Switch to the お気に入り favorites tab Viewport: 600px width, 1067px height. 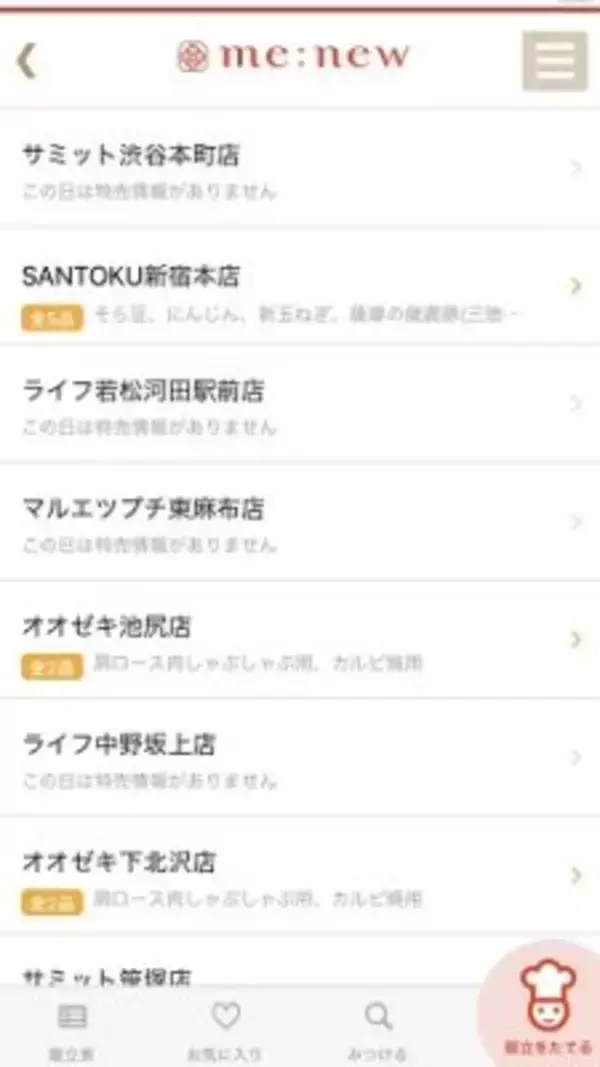click(x=225, y=1028)
